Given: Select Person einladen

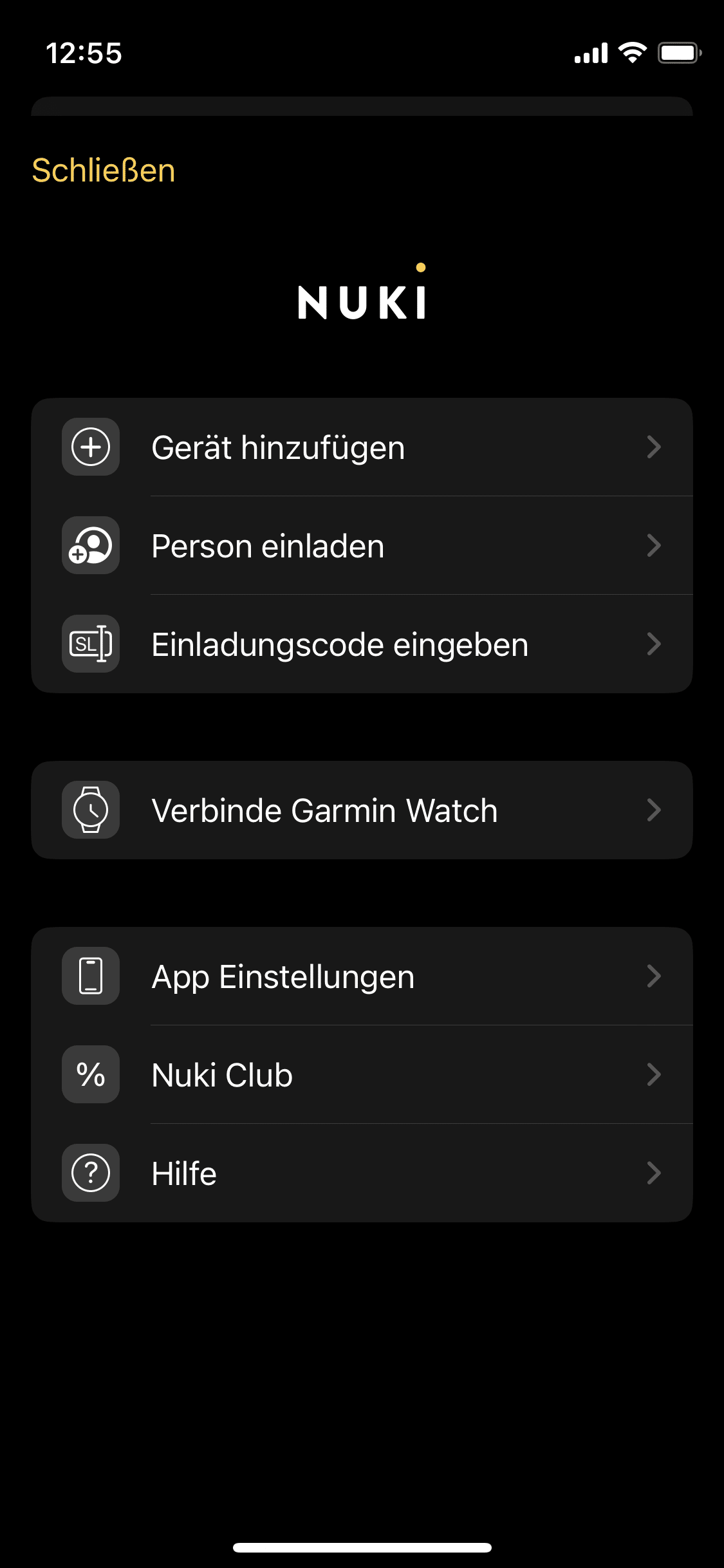Looking at the screenshot, I should [x=362, y=546].
